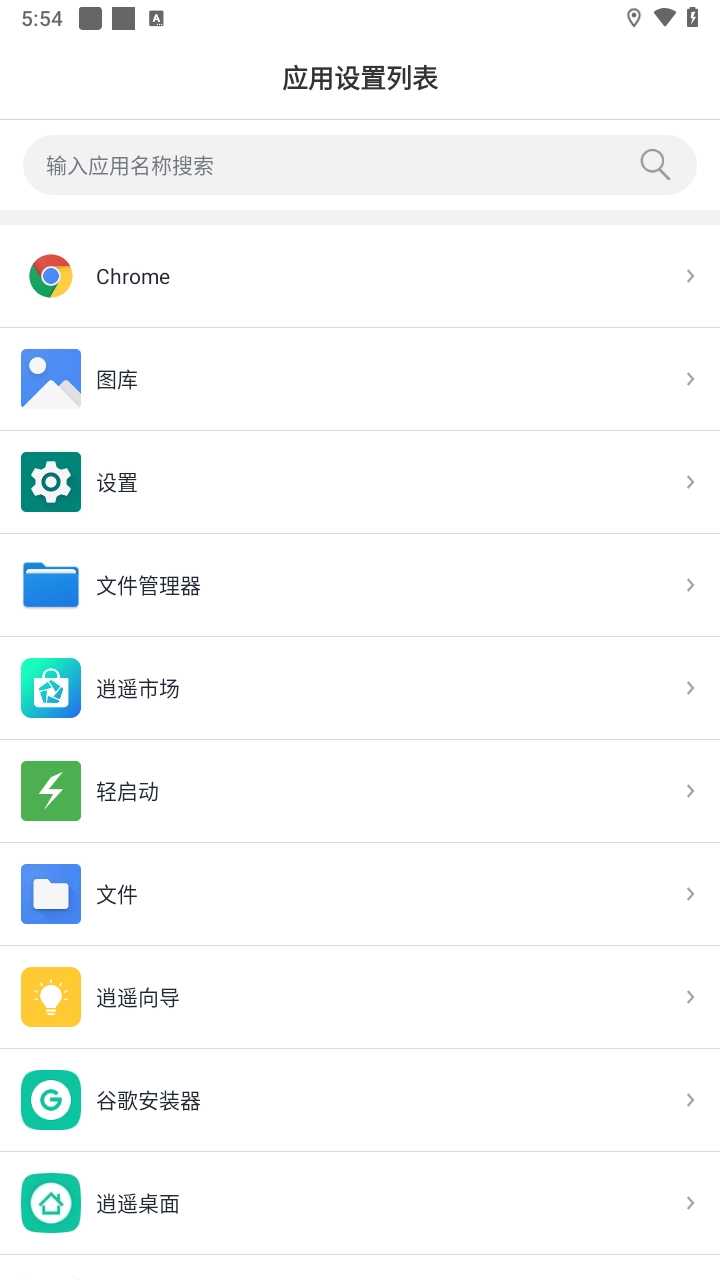This screenshot has height=1280, width=720.
Task: Click the Chrome text label
Action: tap(133, 276)
